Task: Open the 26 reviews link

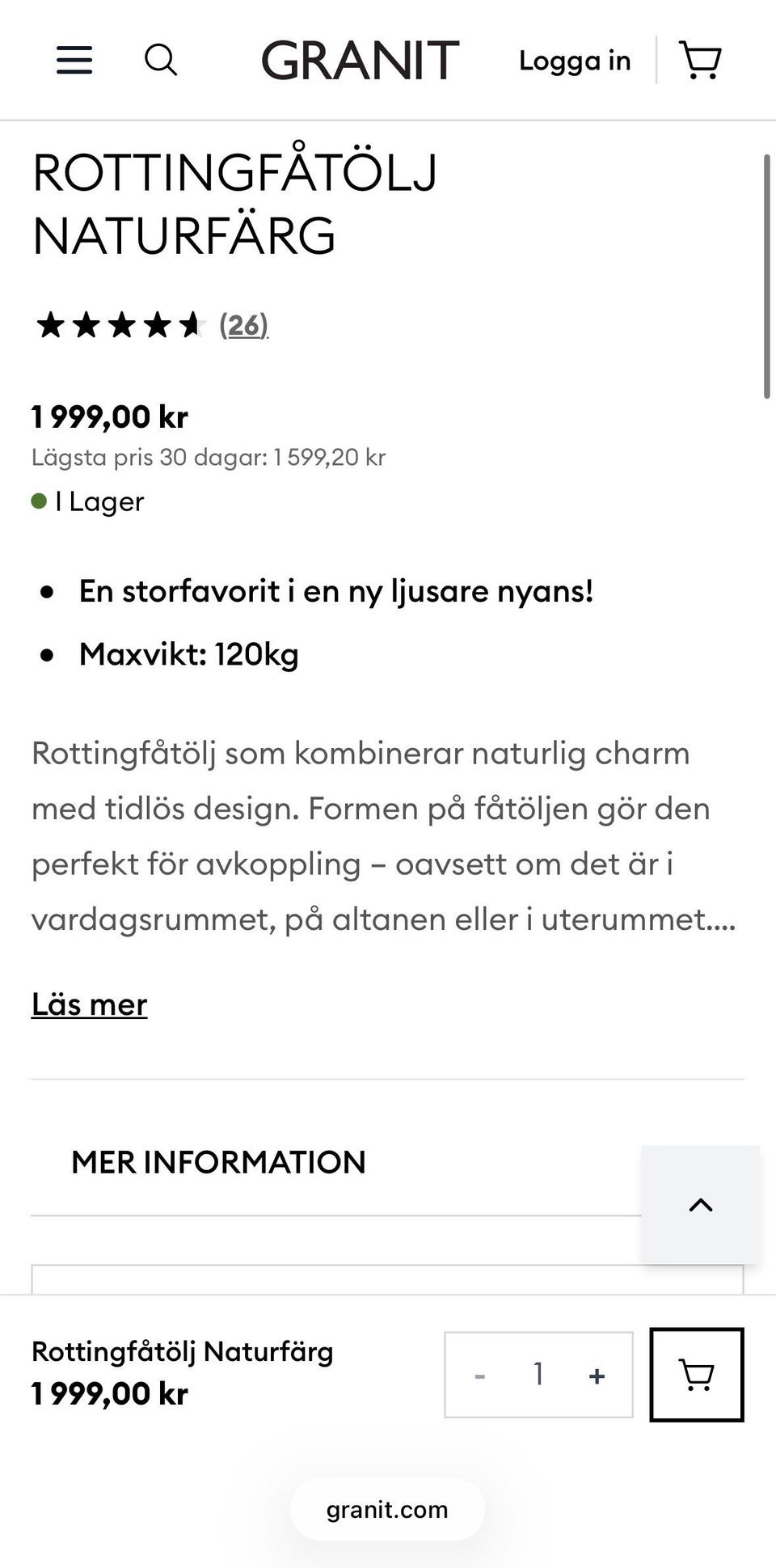Action: [x=243, y=325]
